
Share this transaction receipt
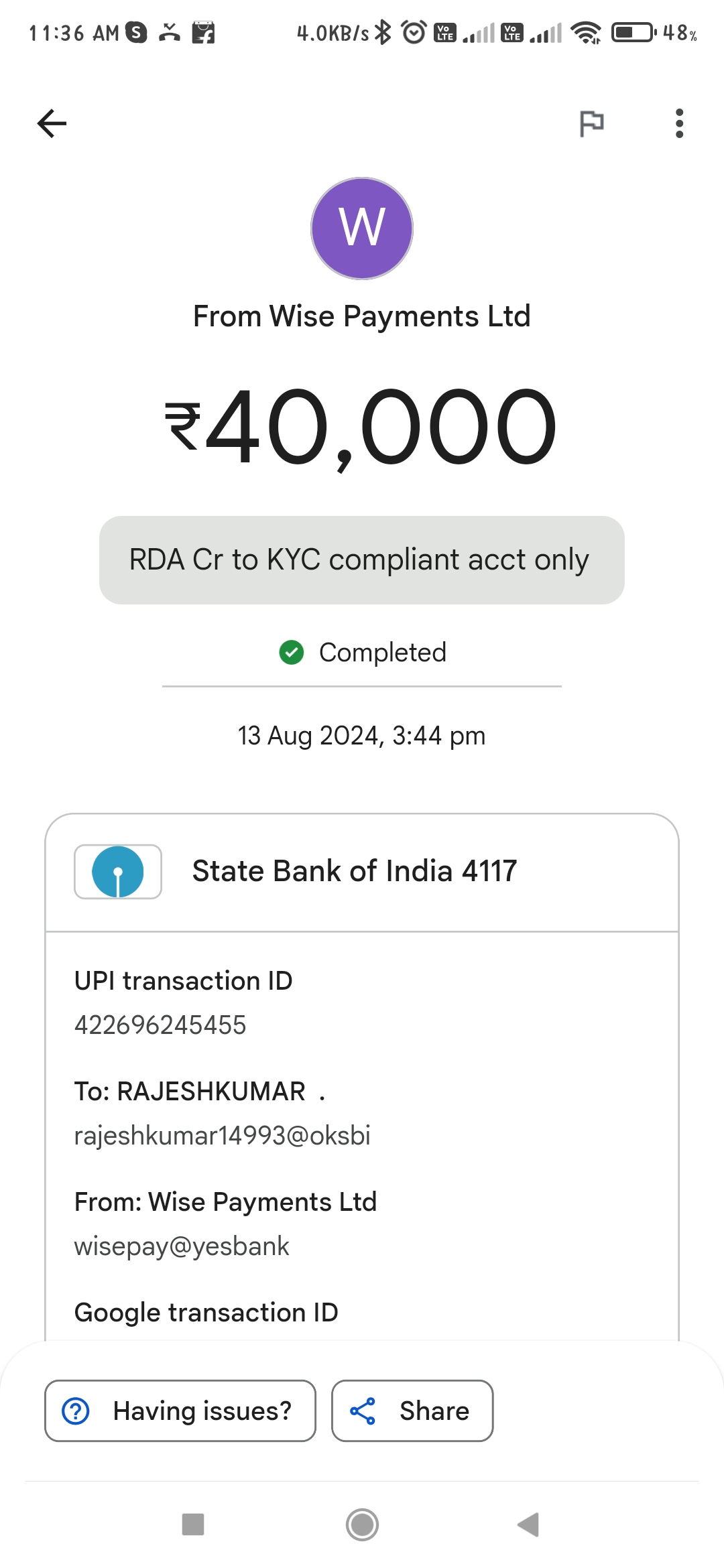click(412, 1411)
